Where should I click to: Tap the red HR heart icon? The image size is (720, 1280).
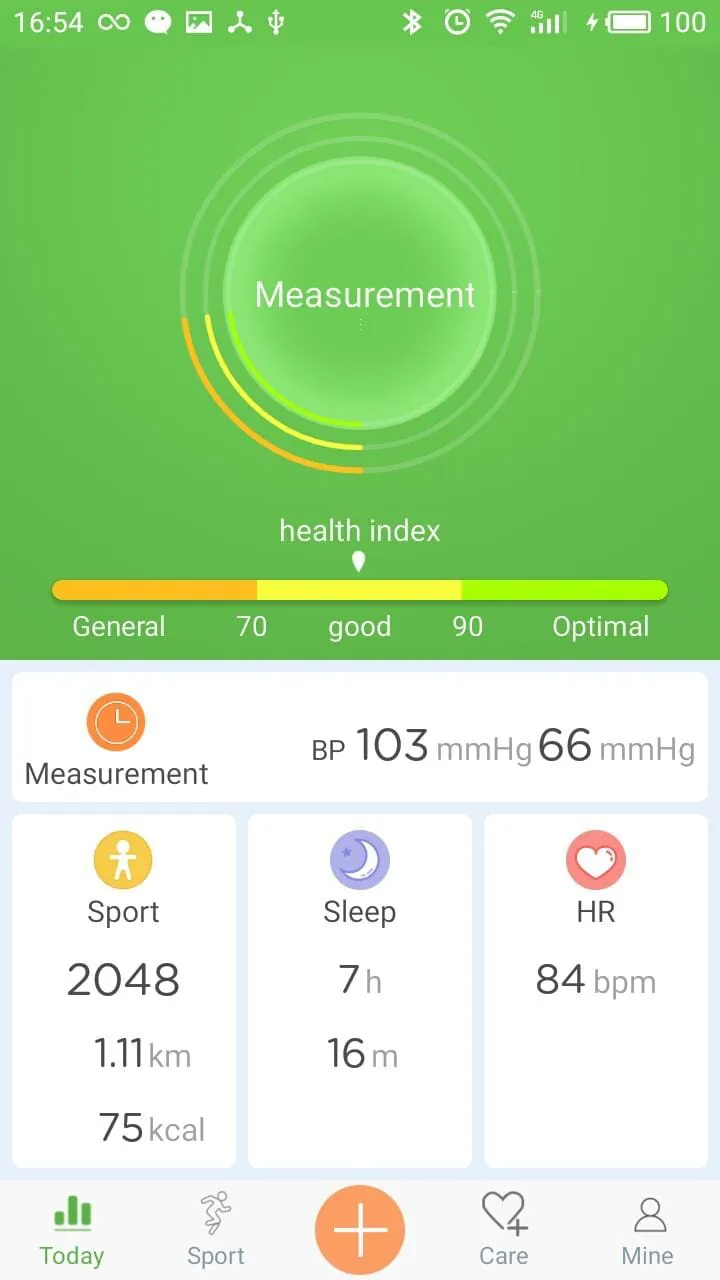coord(595,858)
